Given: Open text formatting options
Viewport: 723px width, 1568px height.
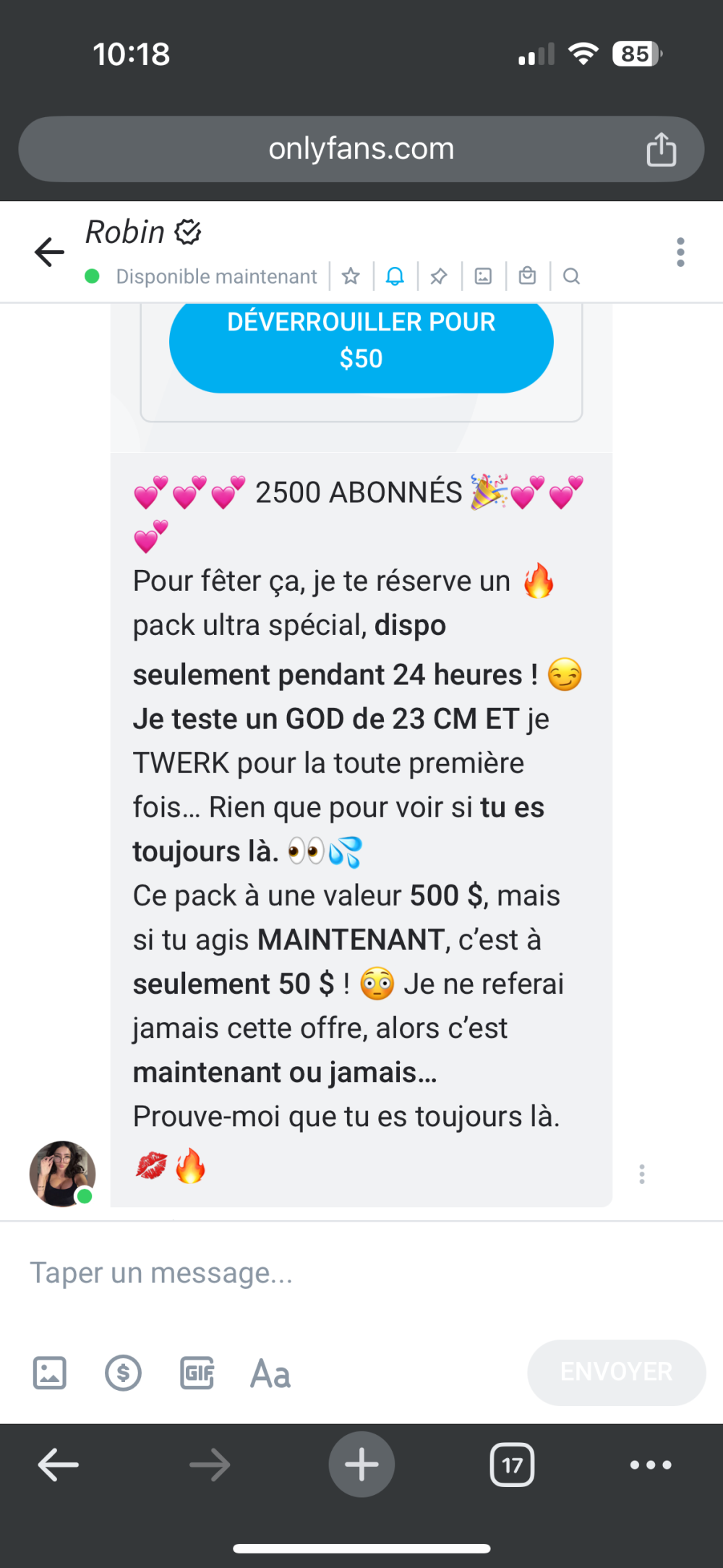Looking at the screenshot, I should click(x=270, y=1373).
